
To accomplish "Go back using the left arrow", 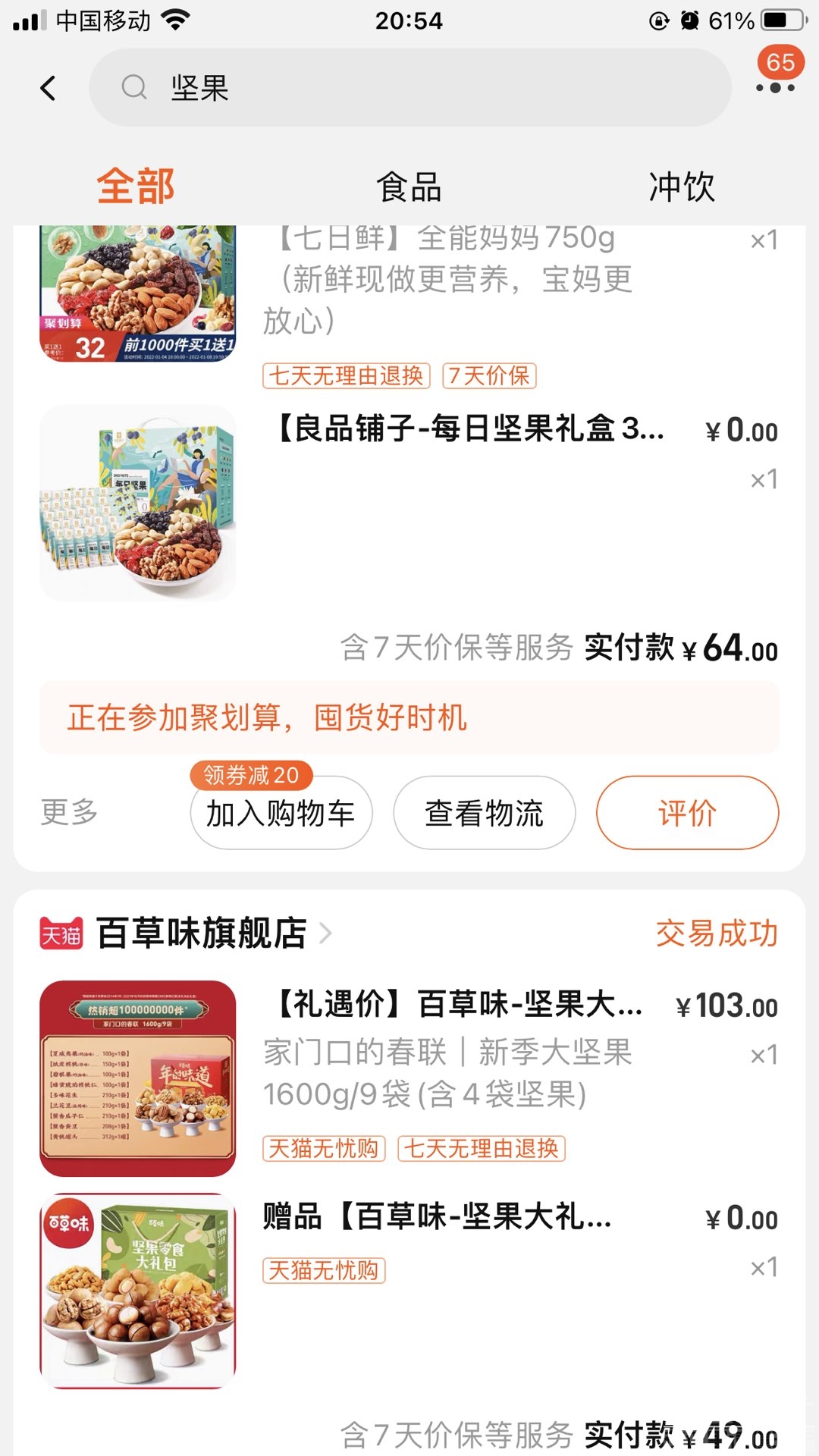I will coord(49,88).
